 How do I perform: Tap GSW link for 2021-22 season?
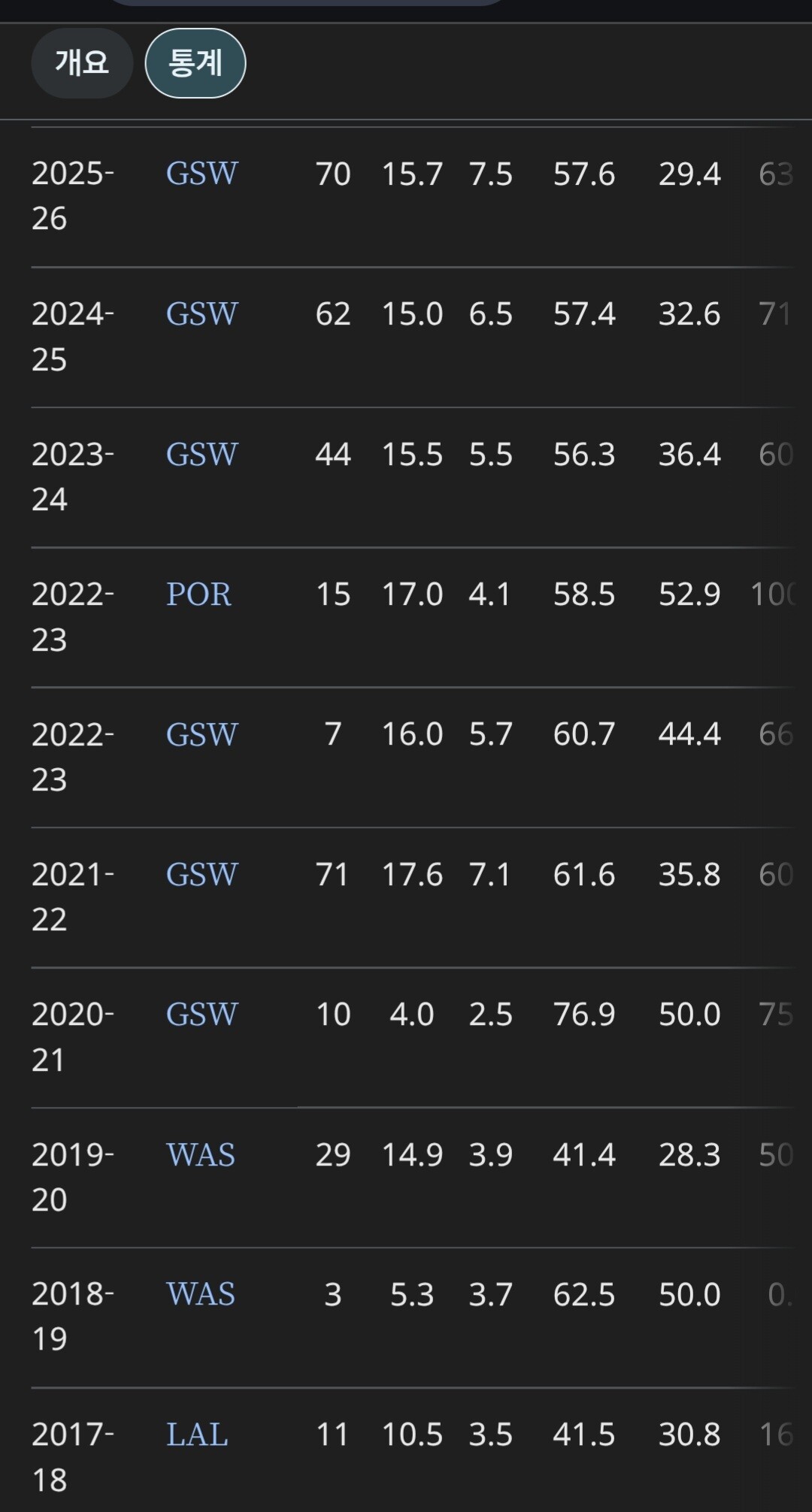click(x=201, y=874)
